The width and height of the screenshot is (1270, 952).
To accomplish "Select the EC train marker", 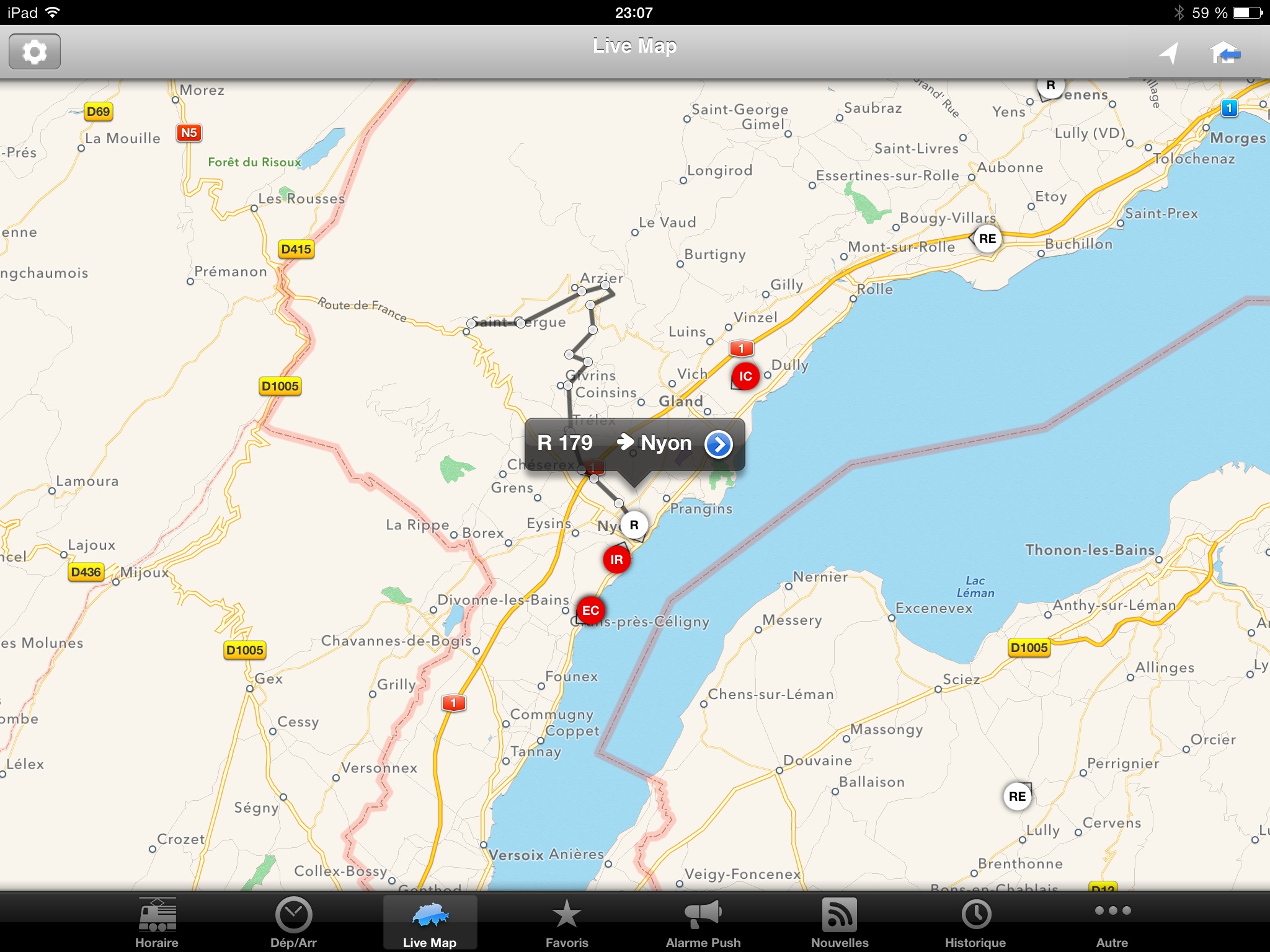I will click(590, 610).
